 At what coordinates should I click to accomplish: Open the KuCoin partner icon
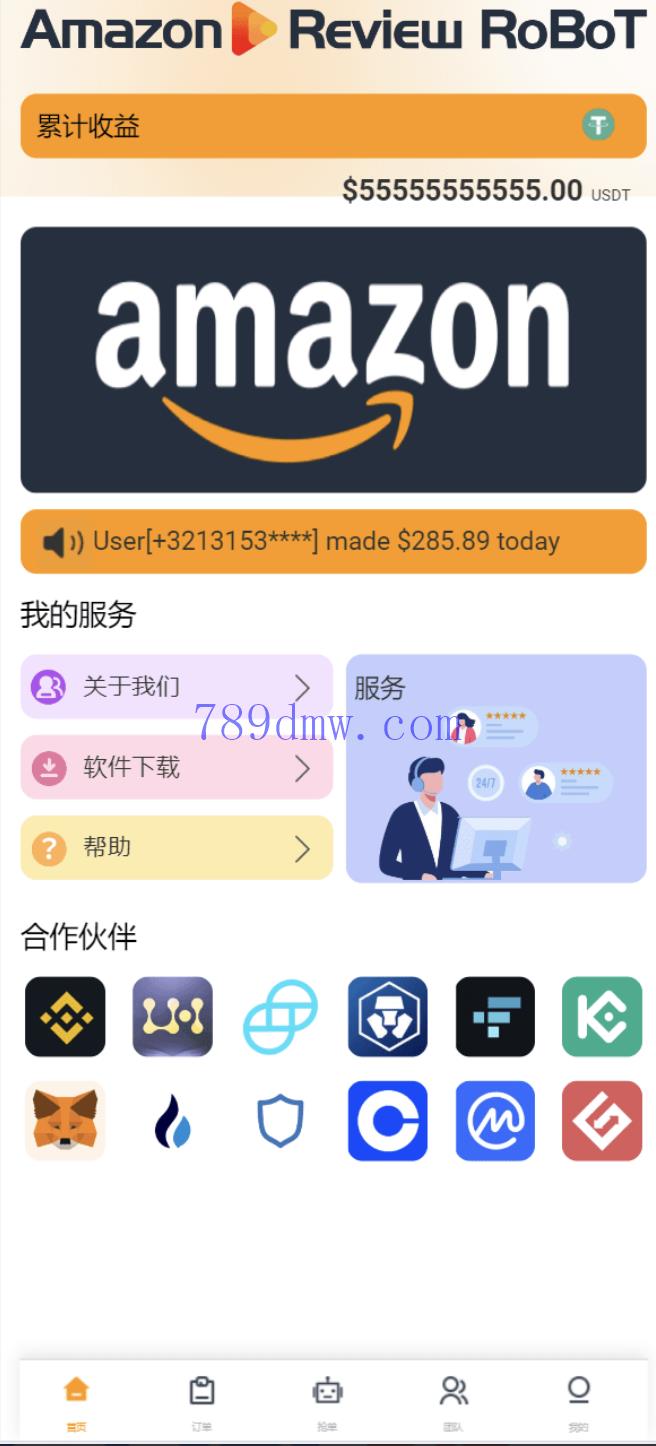(x=602, y=1017)
